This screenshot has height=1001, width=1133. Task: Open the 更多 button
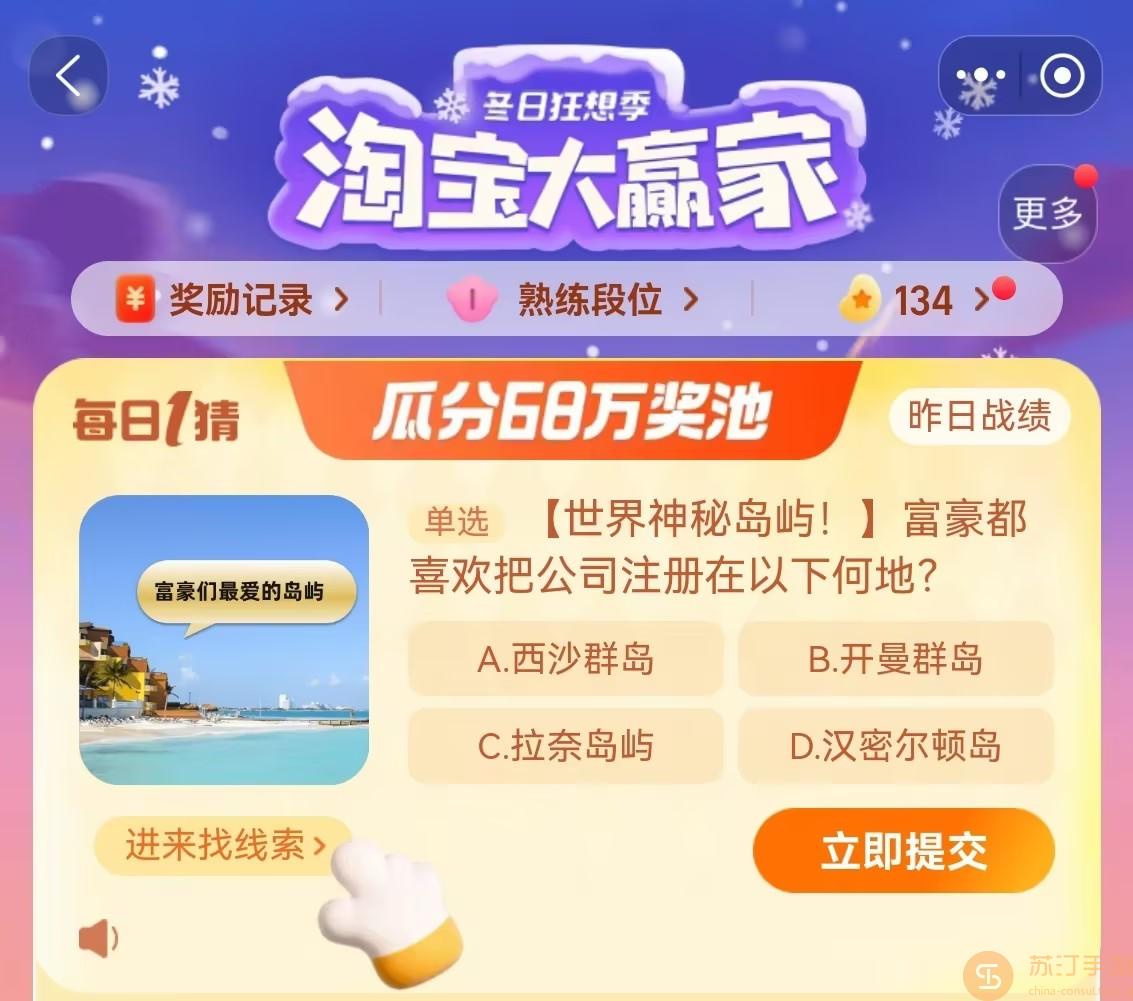[x=1047, y=212]
